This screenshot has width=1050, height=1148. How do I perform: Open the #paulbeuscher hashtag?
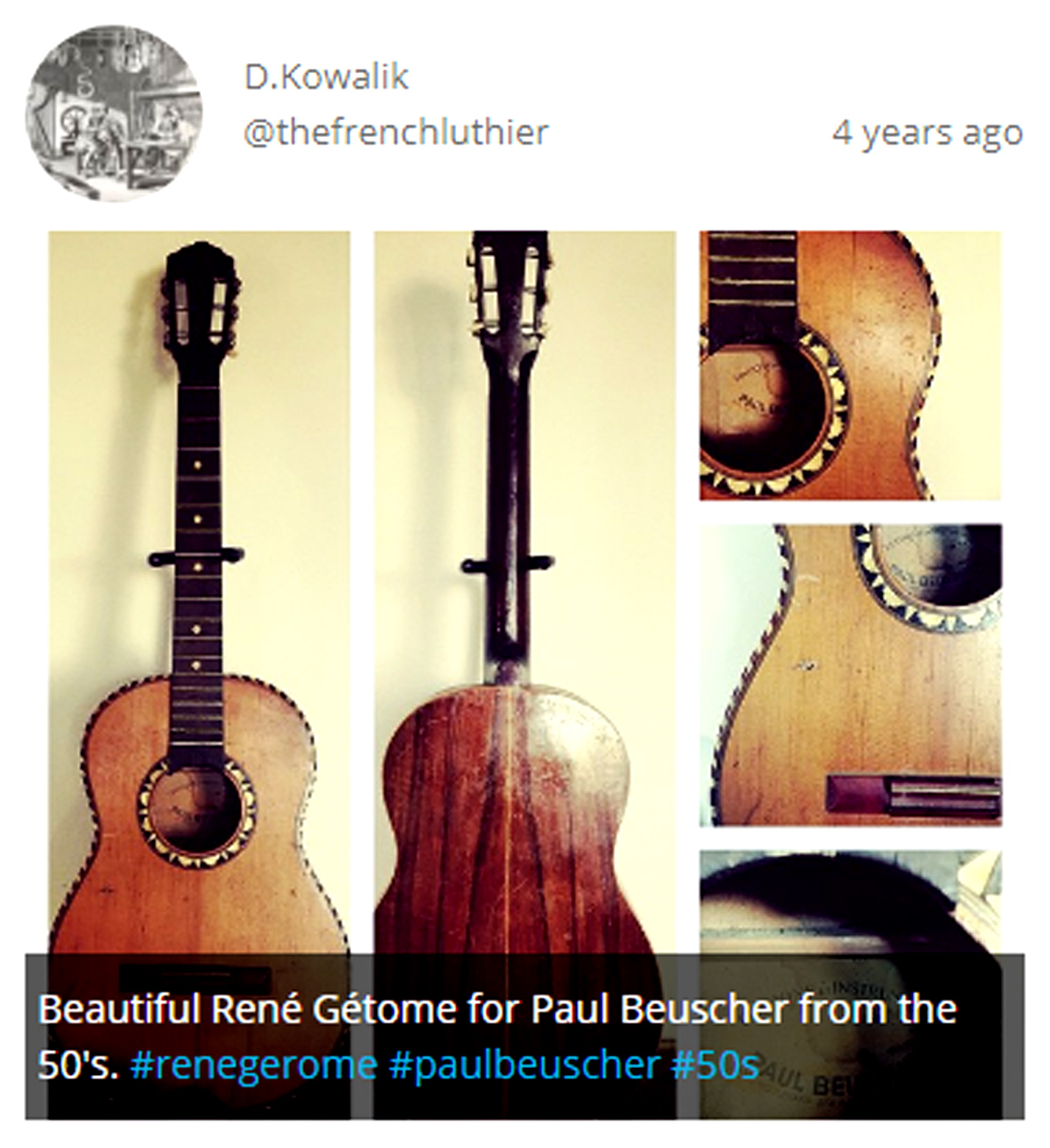[x=525, y=1064]
